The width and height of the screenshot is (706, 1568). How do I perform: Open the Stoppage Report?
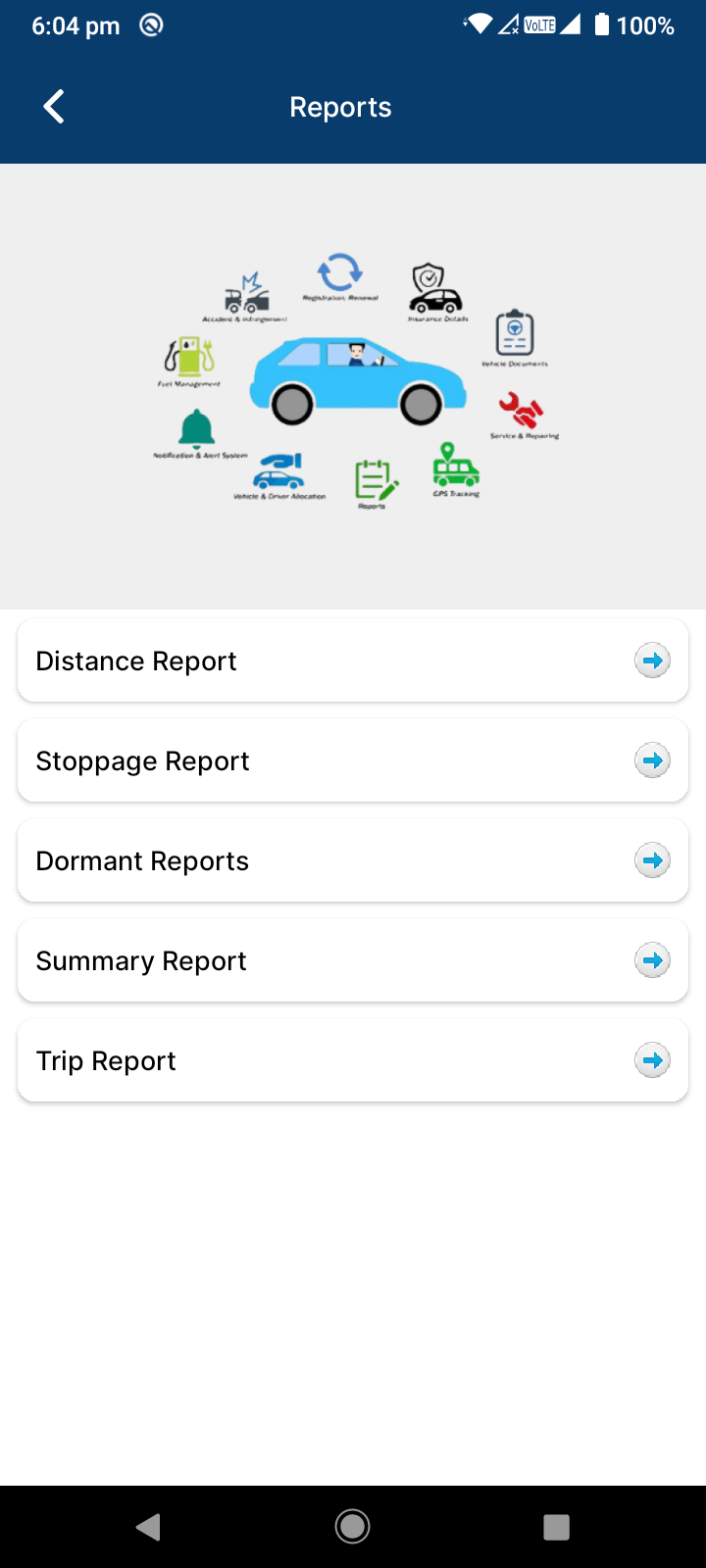pyautogui.click(x=353, y=760)
